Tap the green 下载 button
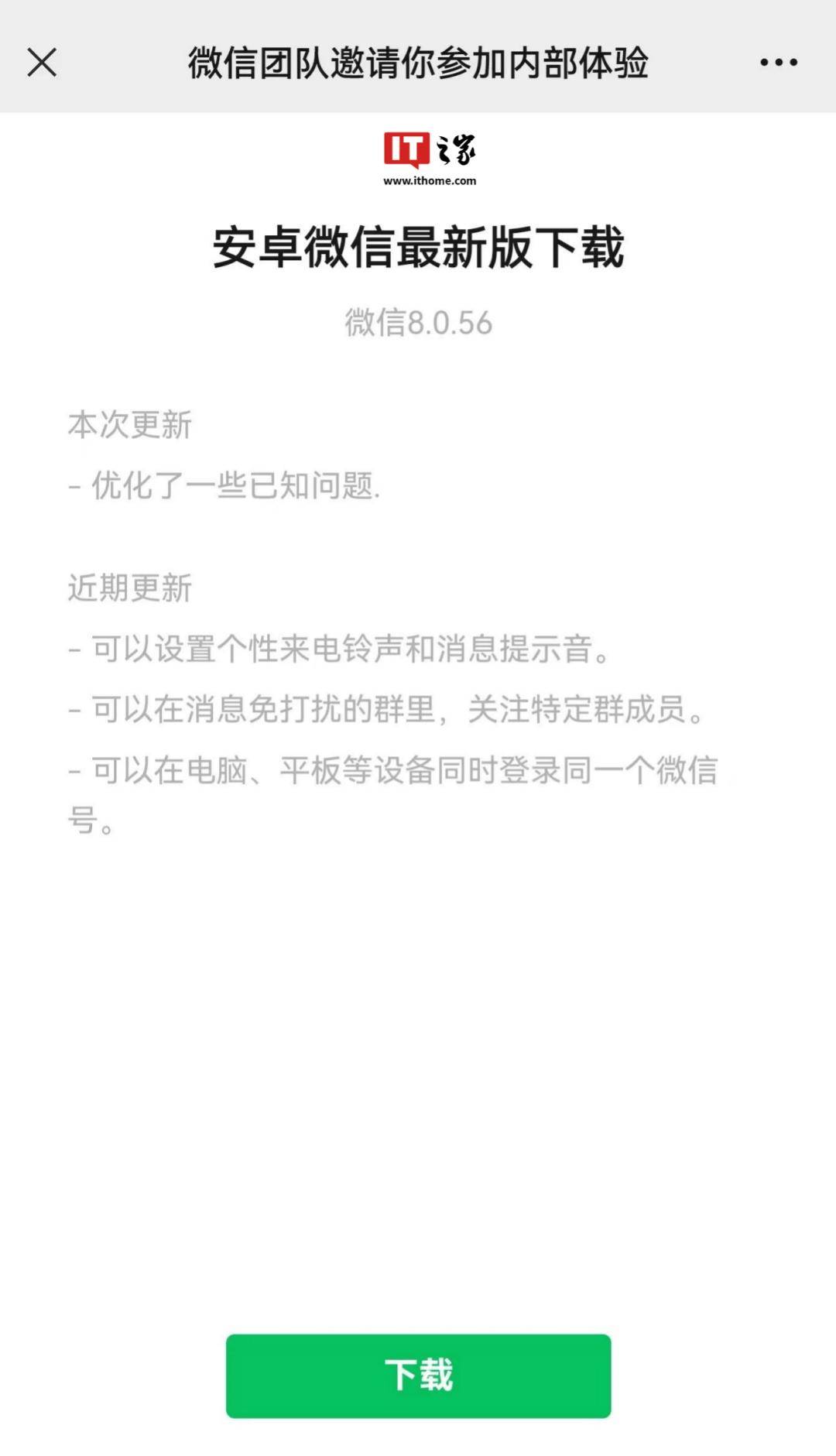This screenshot has width=836, height=1456. coord(418,1375)
